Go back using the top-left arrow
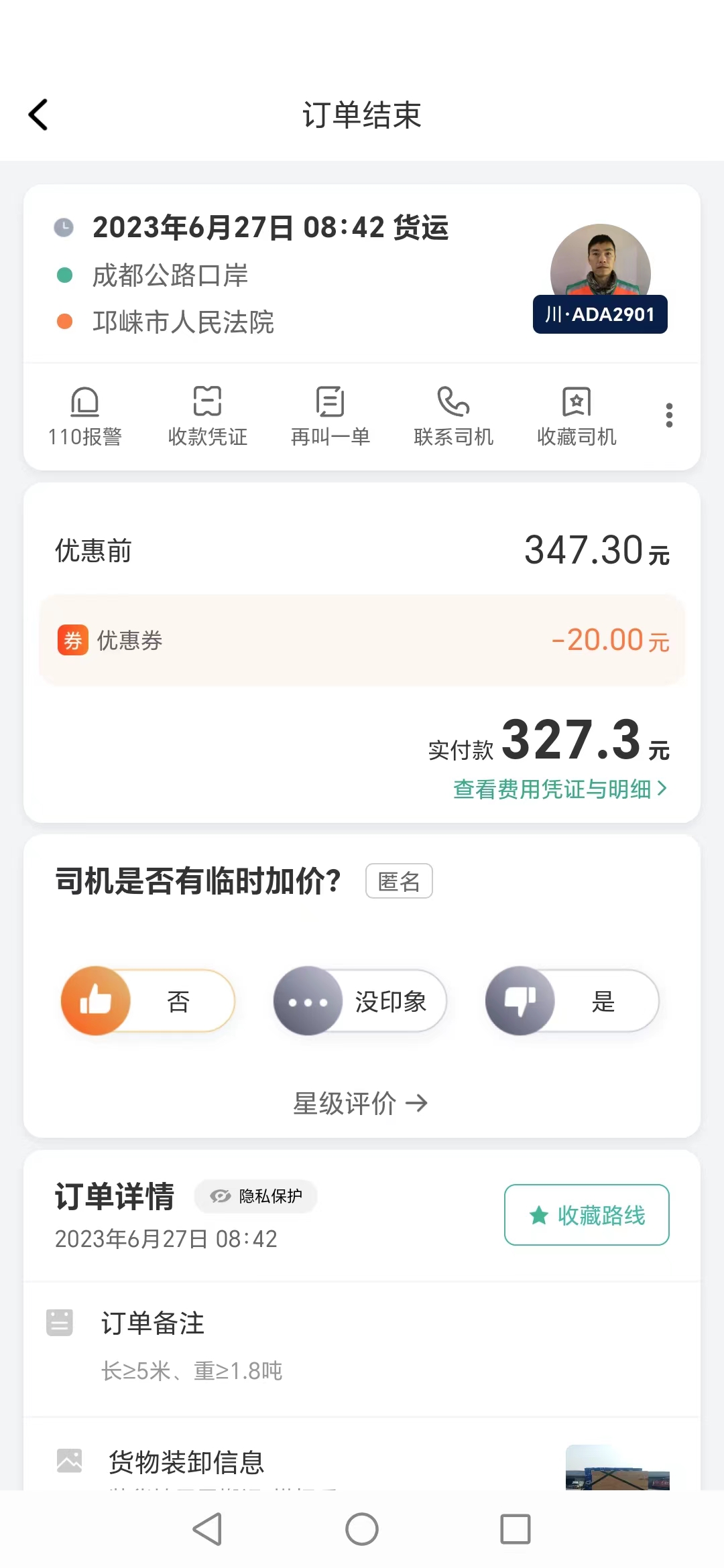Image resolution: width=724 pixels, height=1568 pixels. 38,115
